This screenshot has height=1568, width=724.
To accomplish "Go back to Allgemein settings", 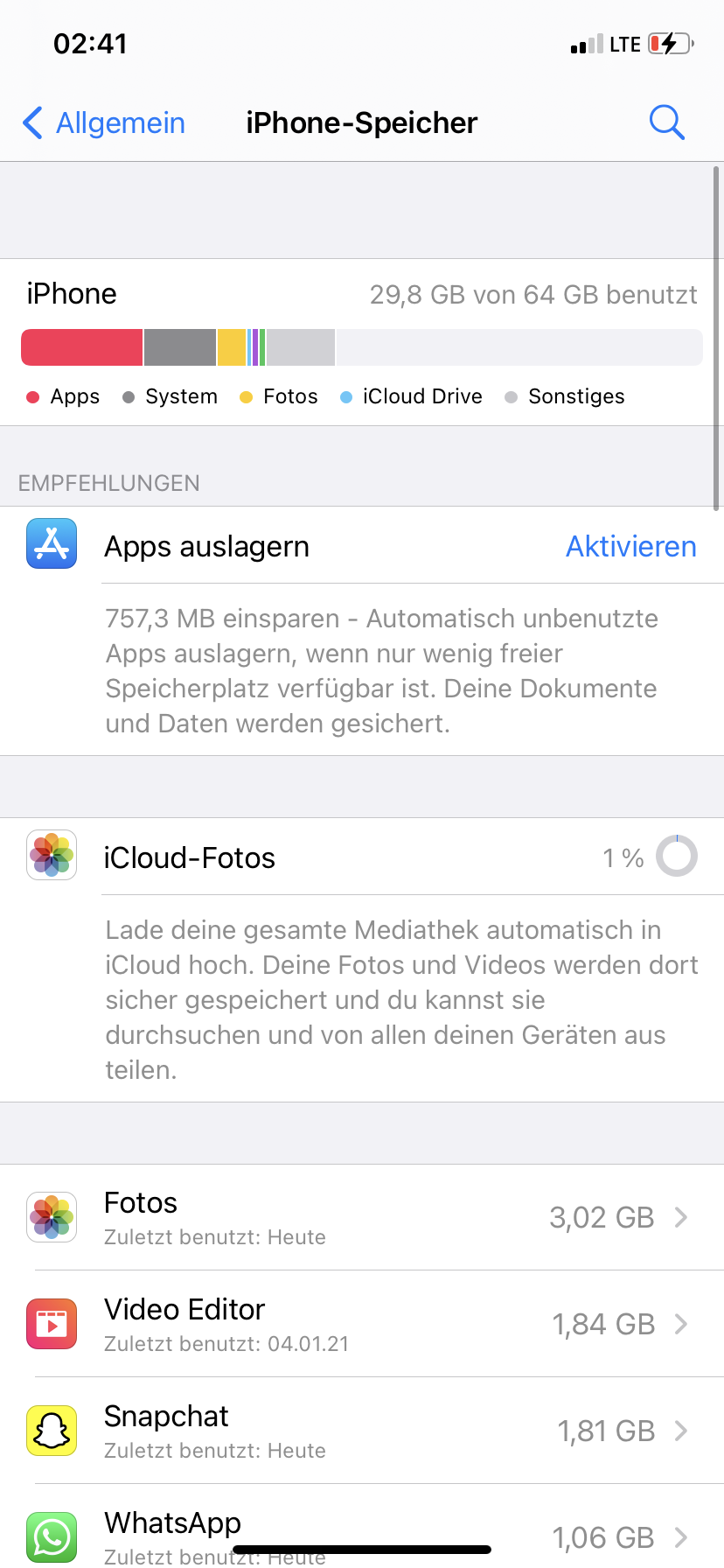I will (103, 122).
